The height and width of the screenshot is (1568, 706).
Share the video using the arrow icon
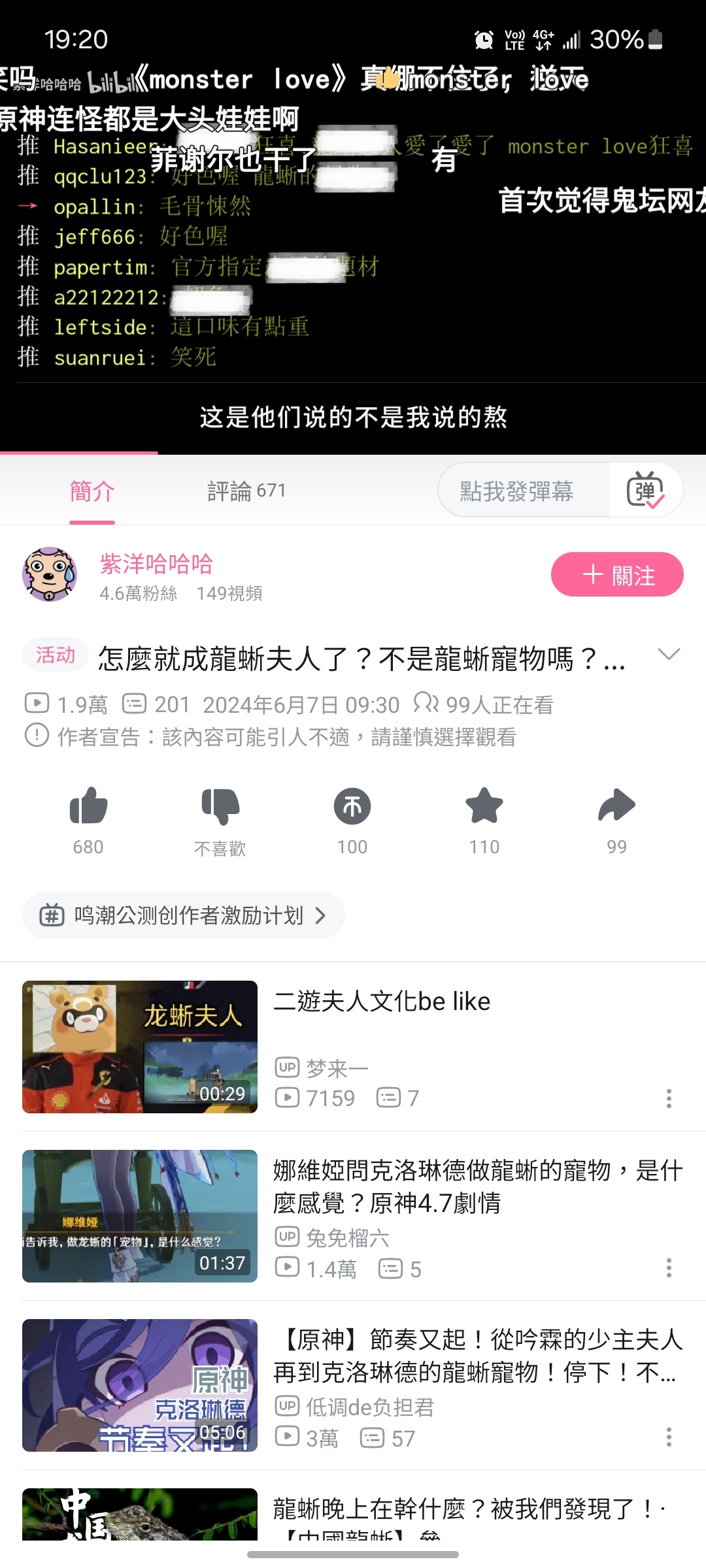point(616,806)
